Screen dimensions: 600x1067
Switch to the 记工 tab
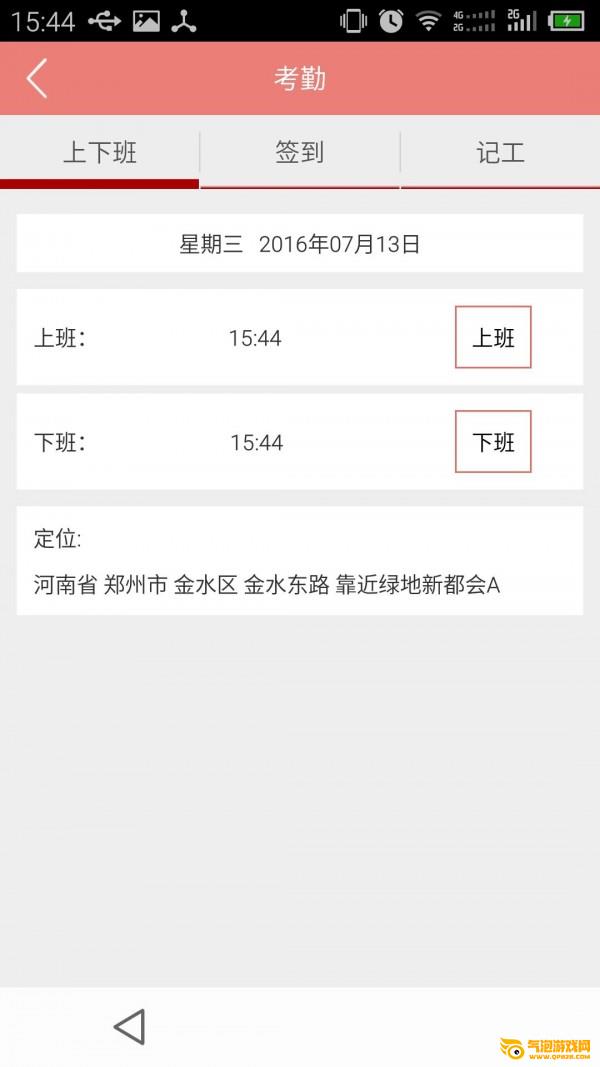click(x=500, y=153)
